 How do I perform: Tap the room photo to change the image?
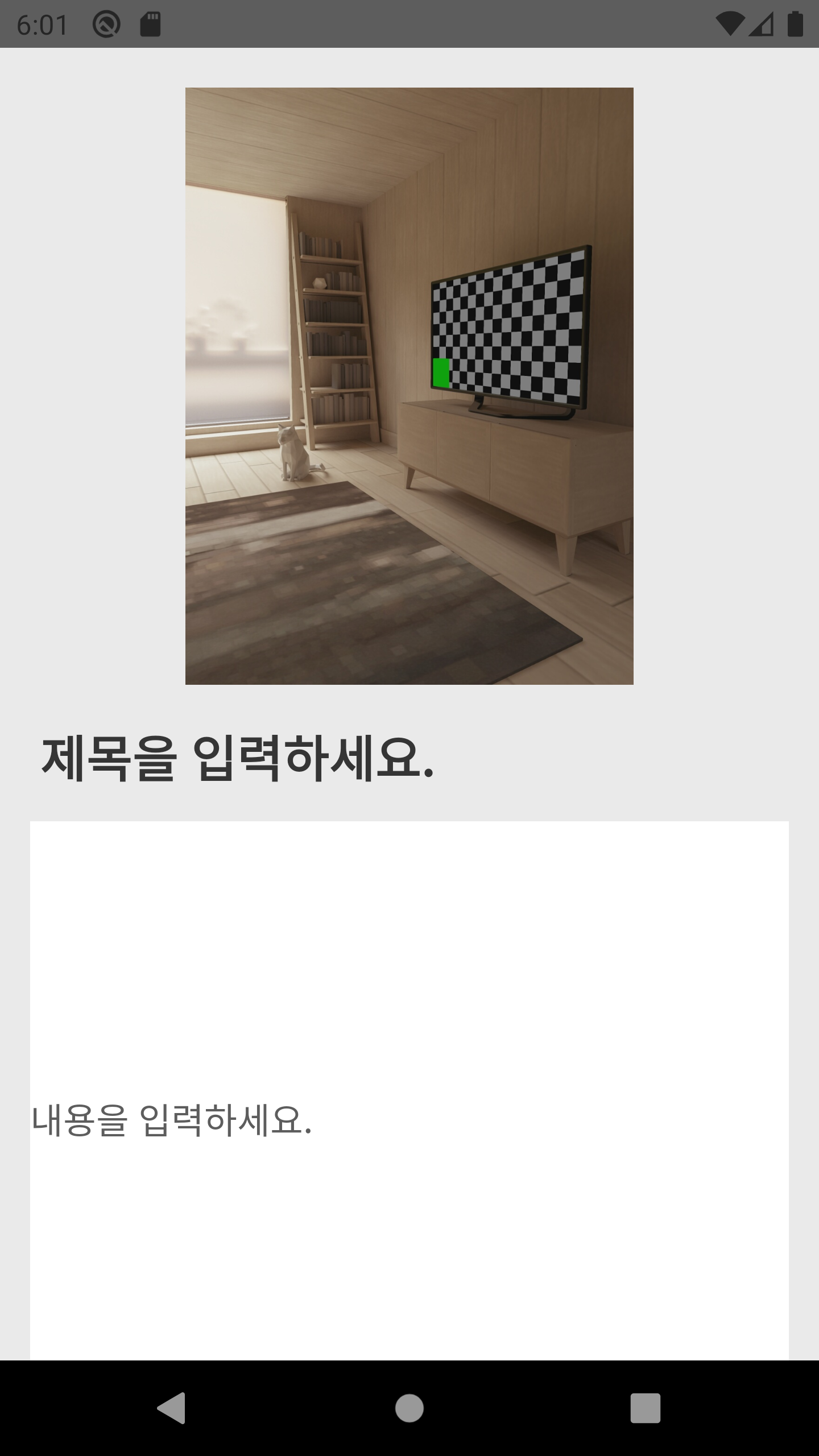(x=409, y=386)
